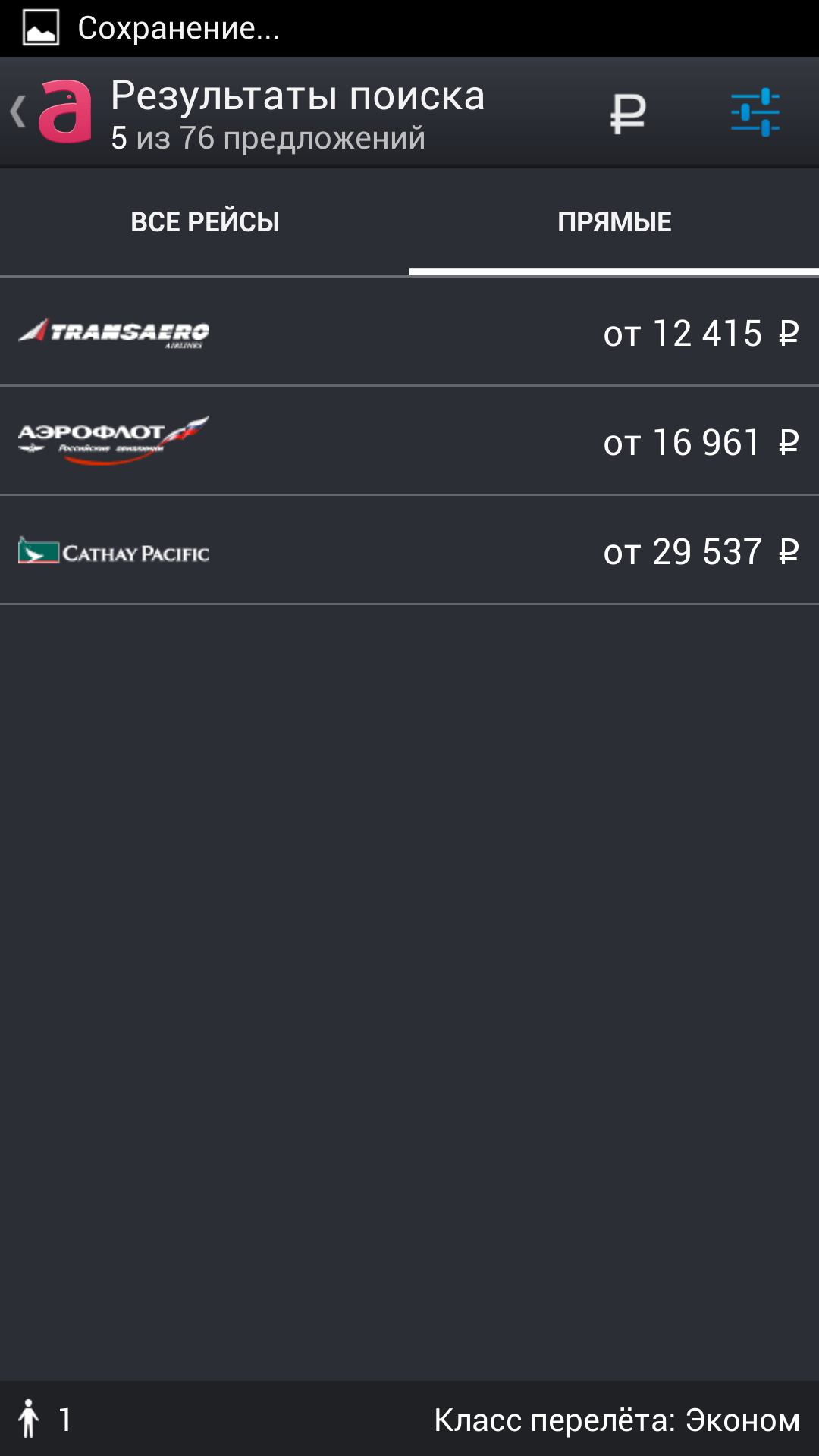Go back using the Aviasales logo arrow
Screen dimensions: 819x1456
[52, 112]
